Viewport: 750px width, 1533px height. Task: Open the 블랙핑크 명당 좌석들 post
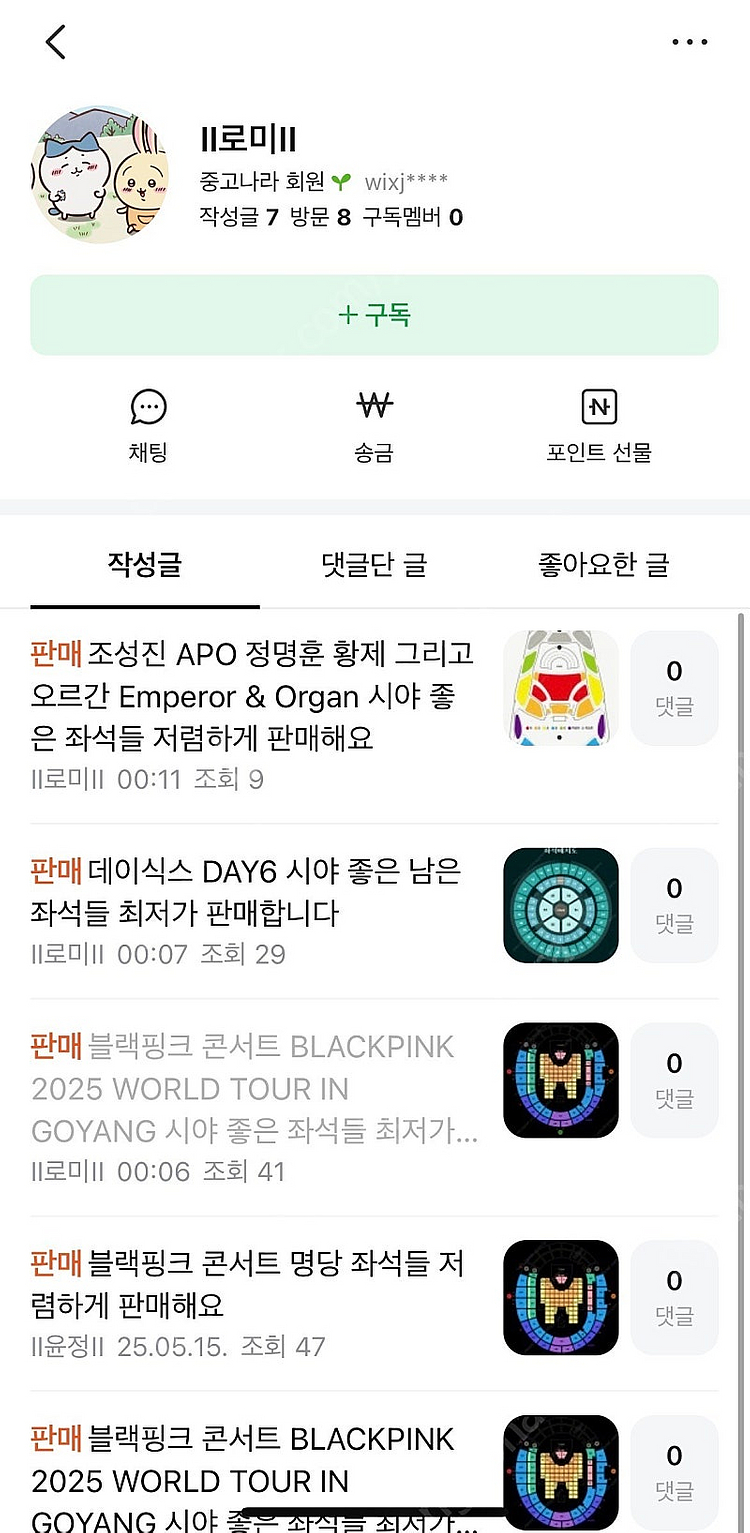pyautogui.click(x=247, y=1284)
